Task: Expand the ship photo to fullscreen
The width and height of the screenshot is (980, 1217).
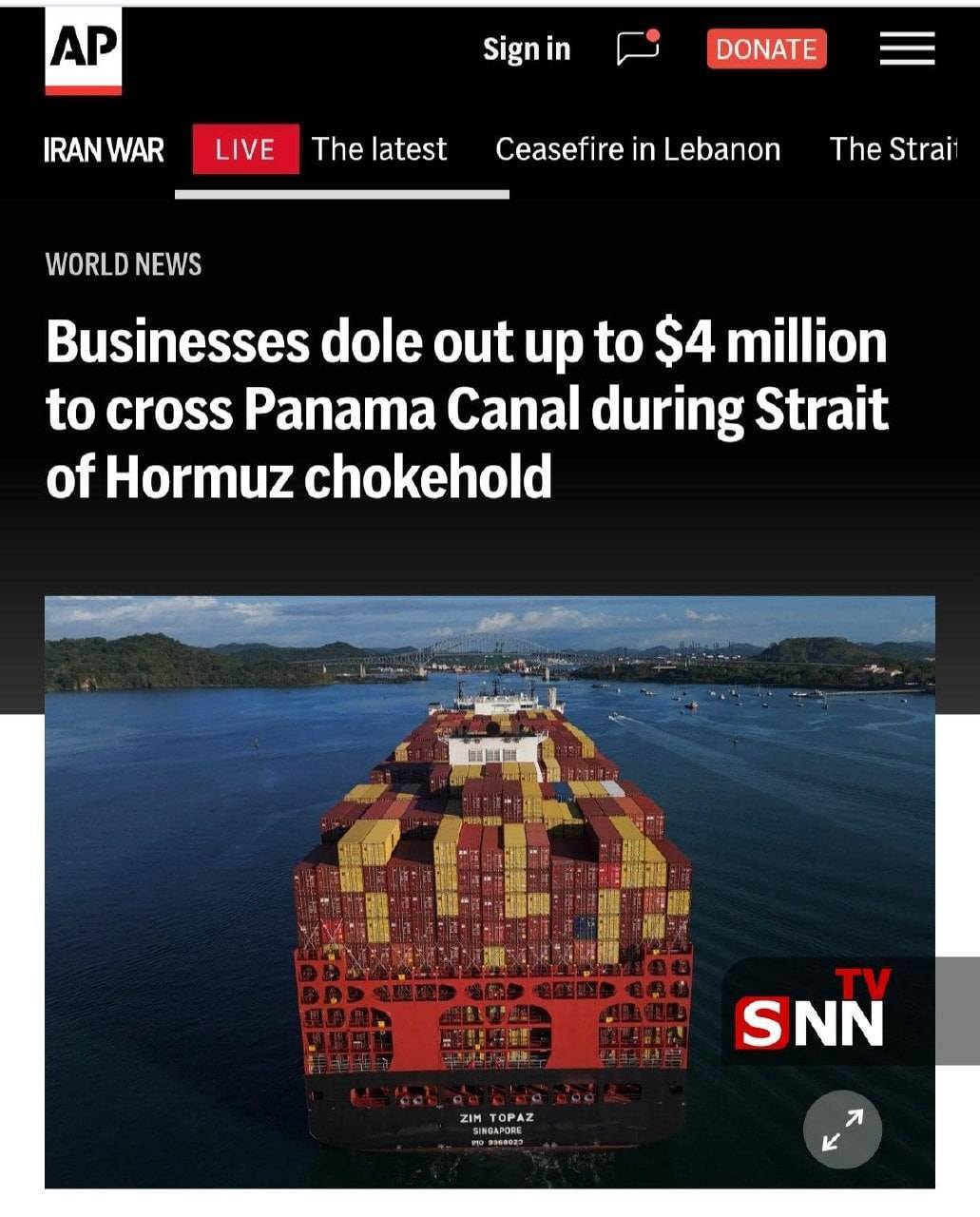Action: click(842, 1130)
